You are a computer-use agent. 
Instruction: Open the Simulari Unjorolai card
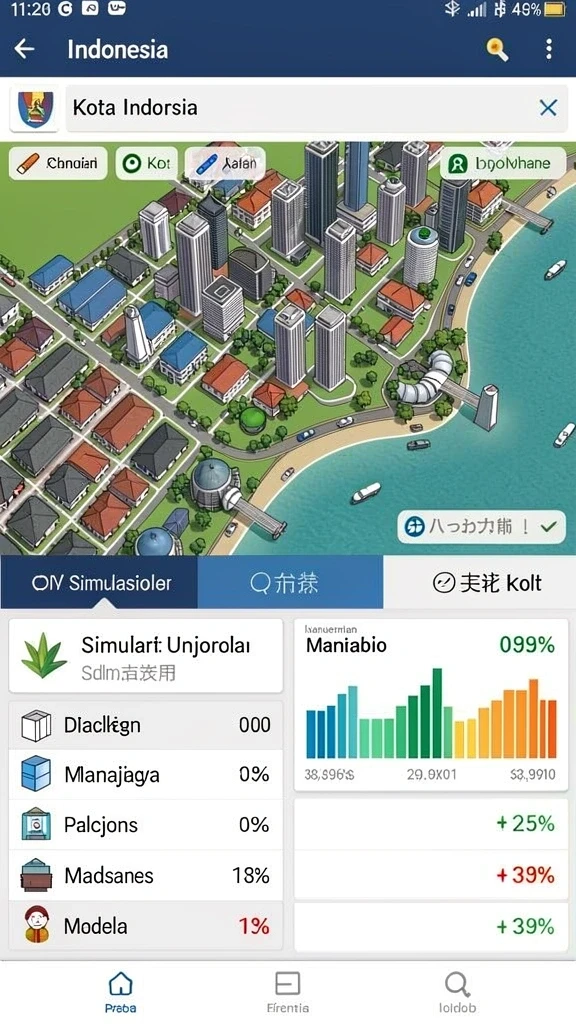pyautogui.click(x=146, y=656)
